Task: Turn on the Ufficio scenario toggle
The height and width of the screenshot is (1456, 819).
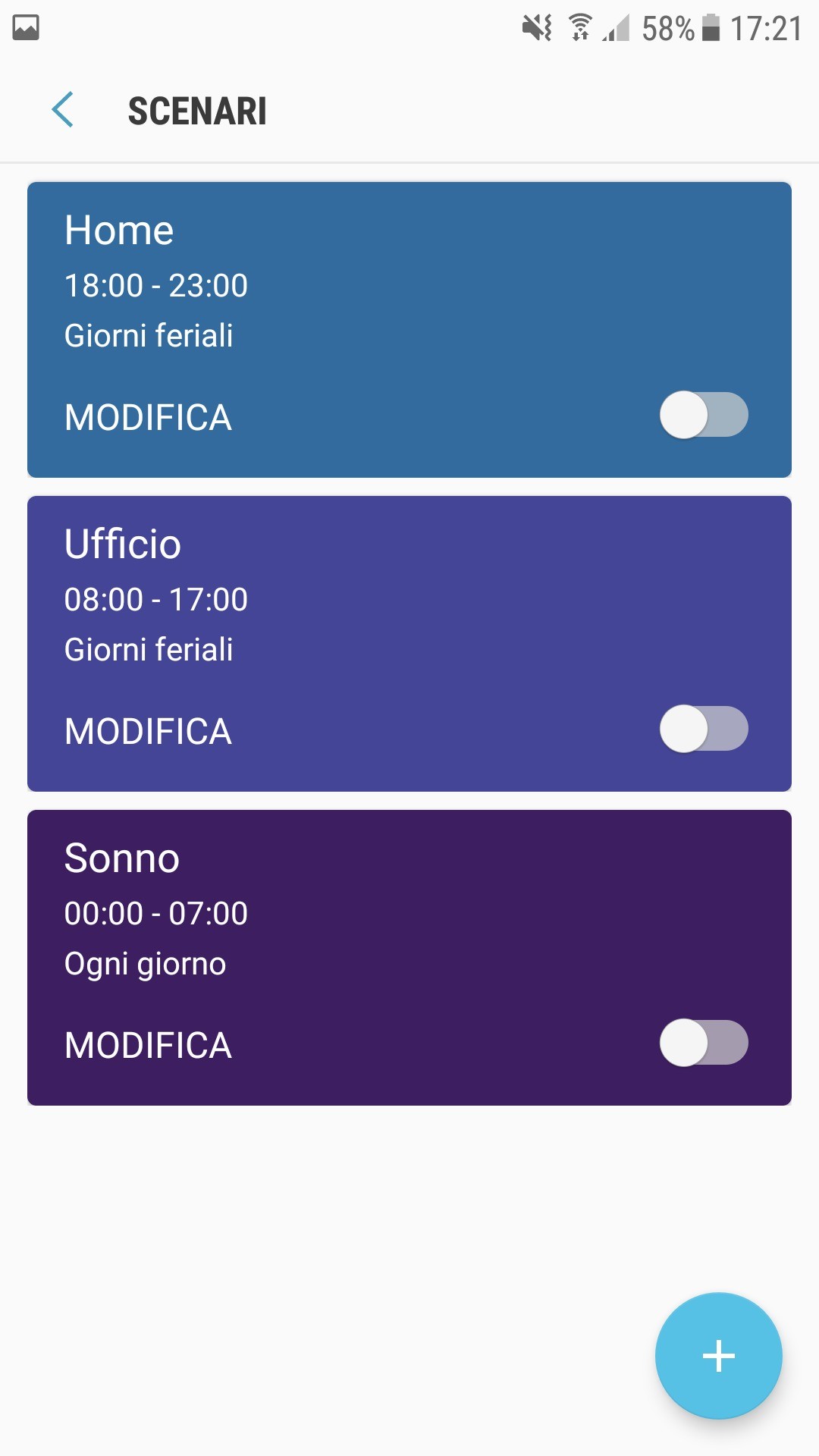Action: pos(704,729)
